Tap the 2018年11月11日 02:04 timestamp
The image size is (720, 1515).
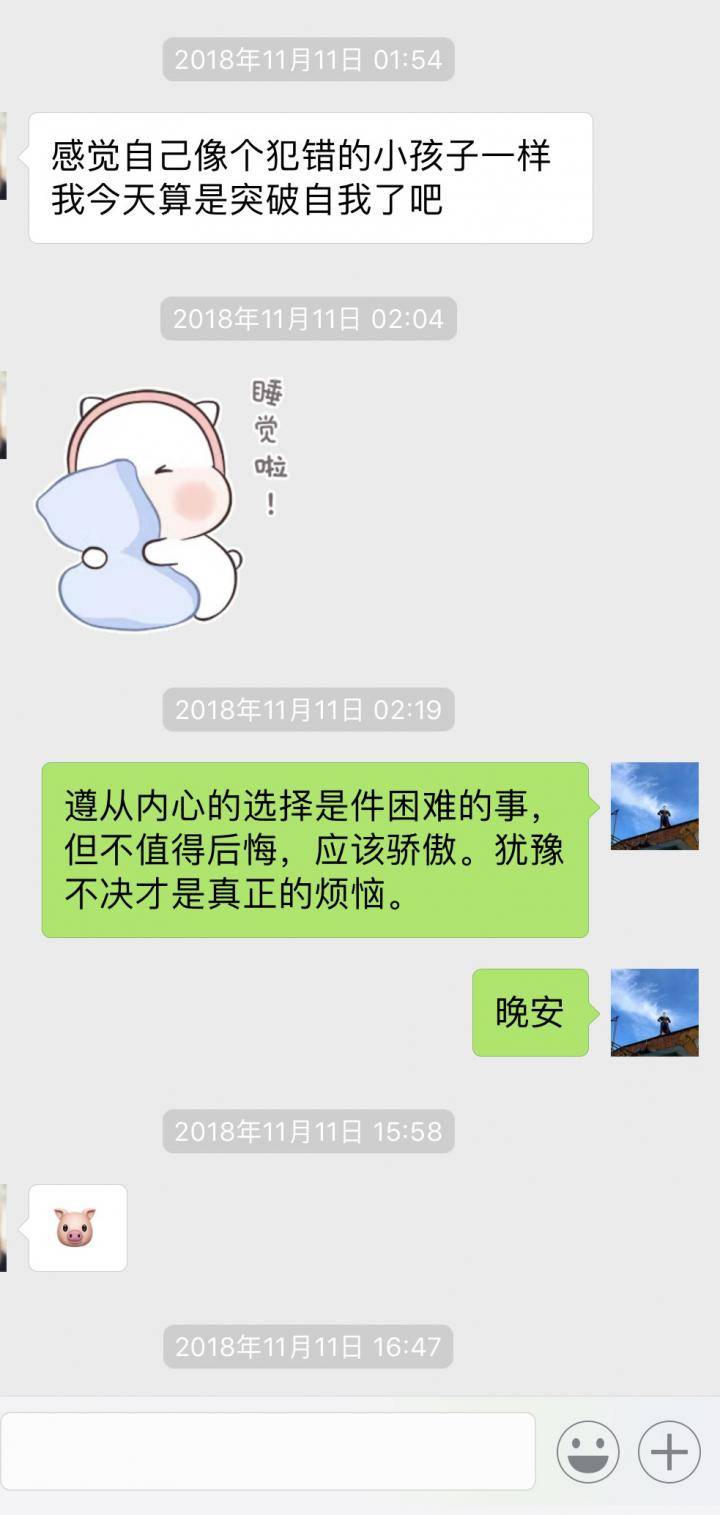click(308, 321)
